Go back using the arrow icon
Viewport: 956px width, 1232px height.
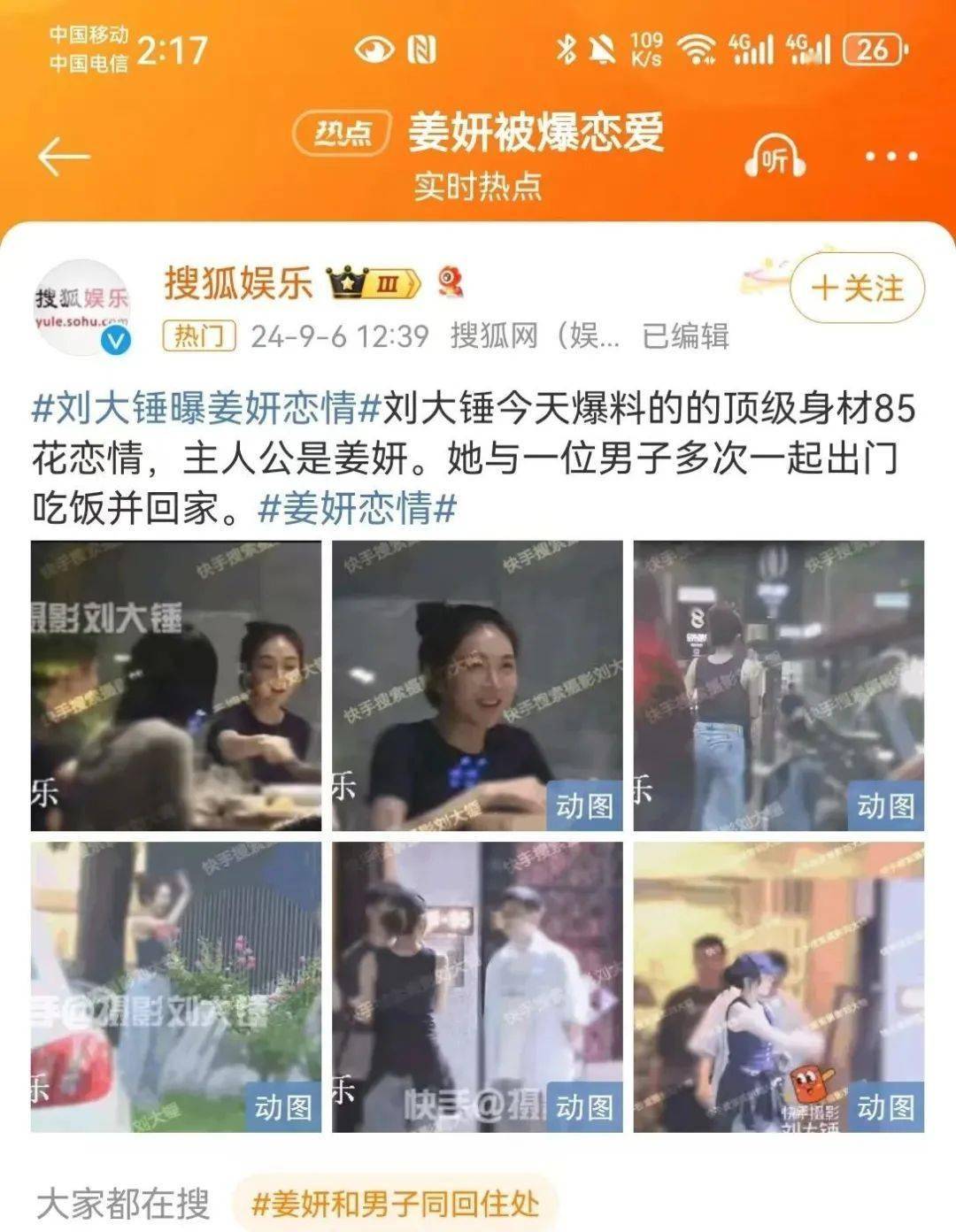[65, 158]
